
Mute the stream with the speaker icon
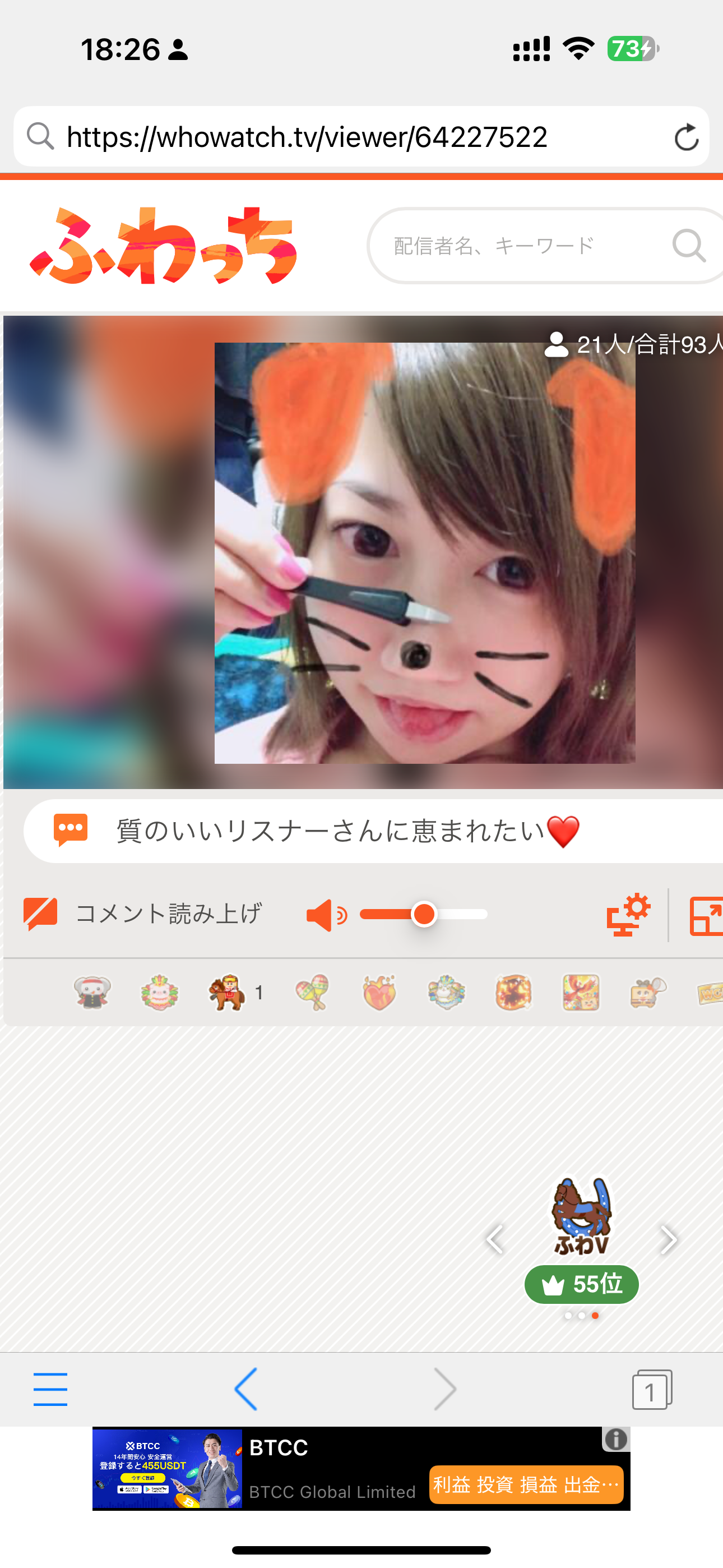pos(325,914)
